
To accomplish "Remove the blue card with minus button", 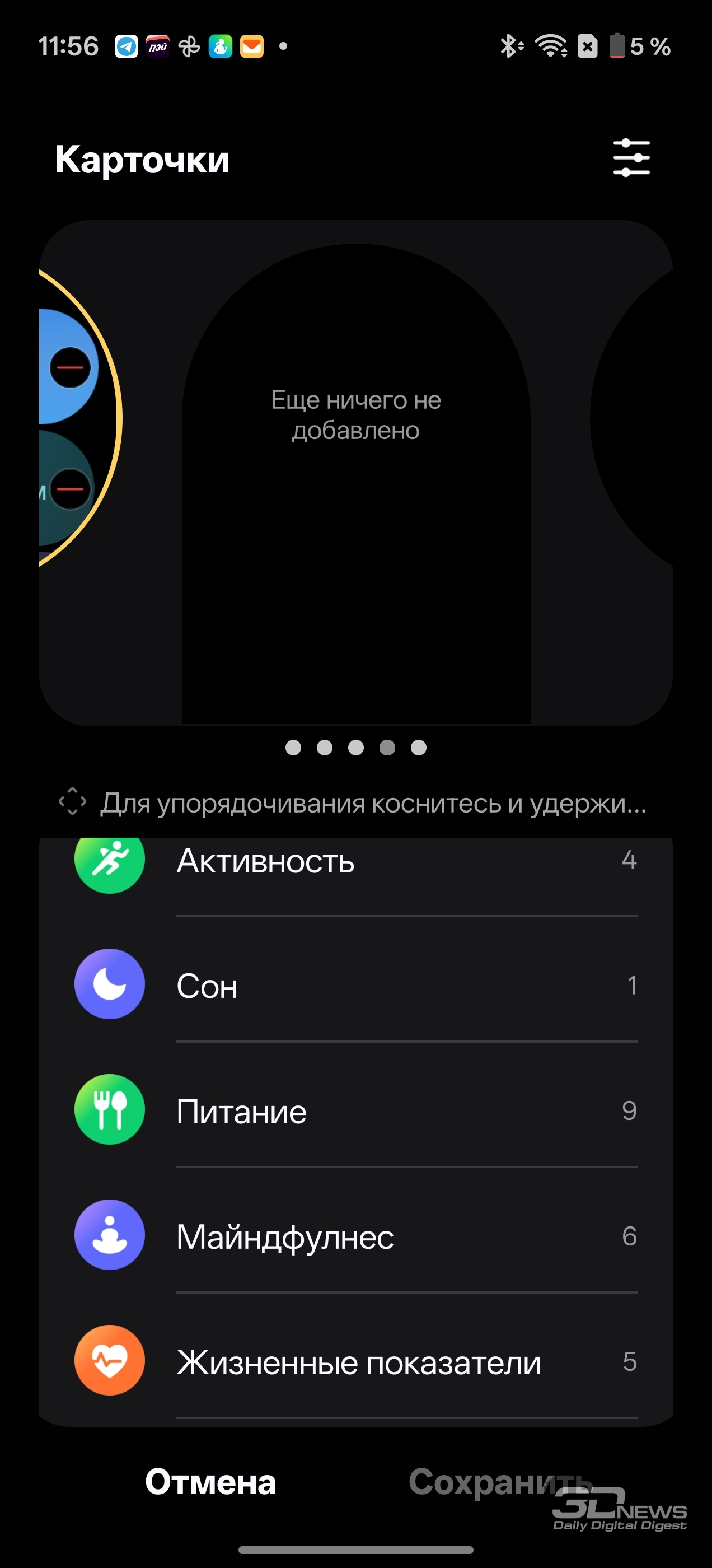I will click(70, 368).
